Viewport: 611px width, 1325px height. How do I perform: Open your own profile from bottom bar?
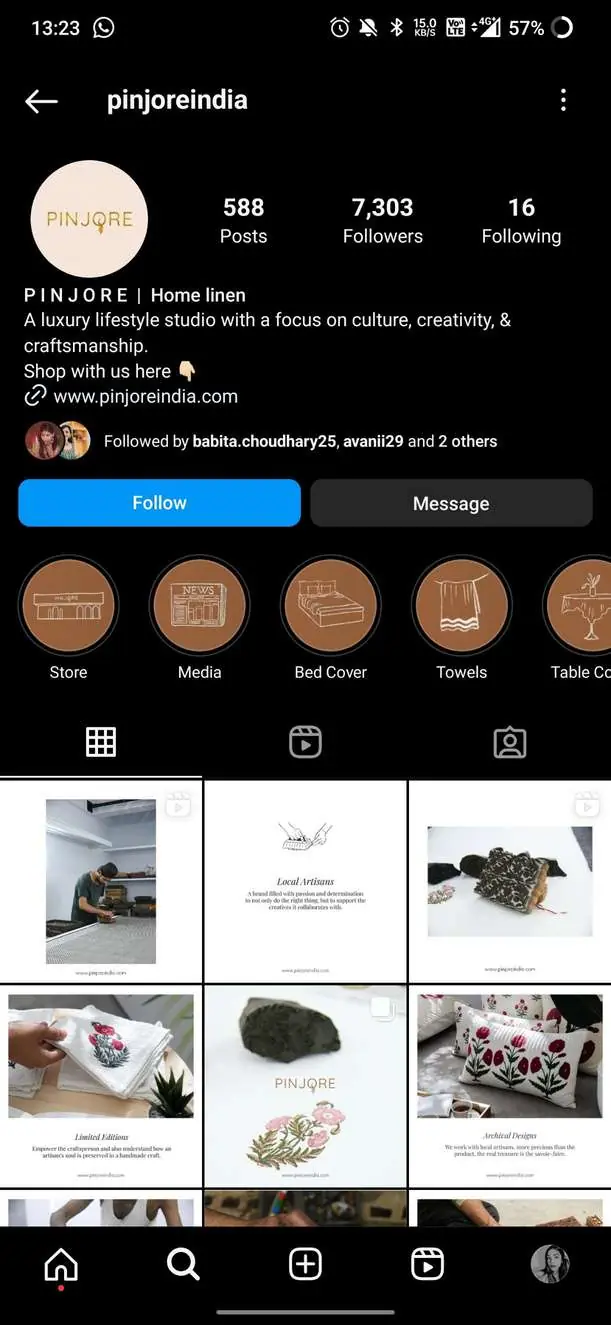549,1265
